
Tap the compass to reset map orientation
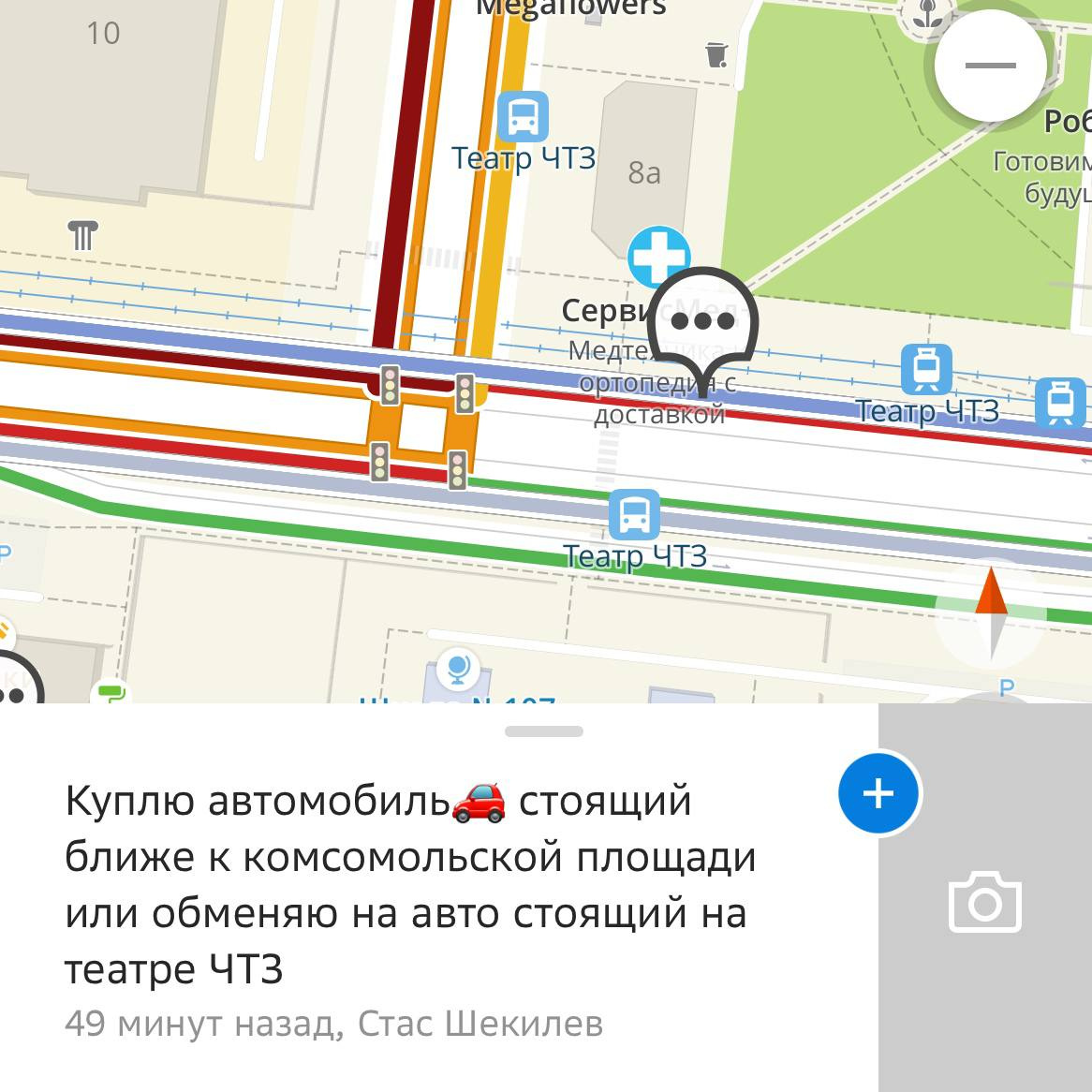pyautogui.click(x=991, y=613)
